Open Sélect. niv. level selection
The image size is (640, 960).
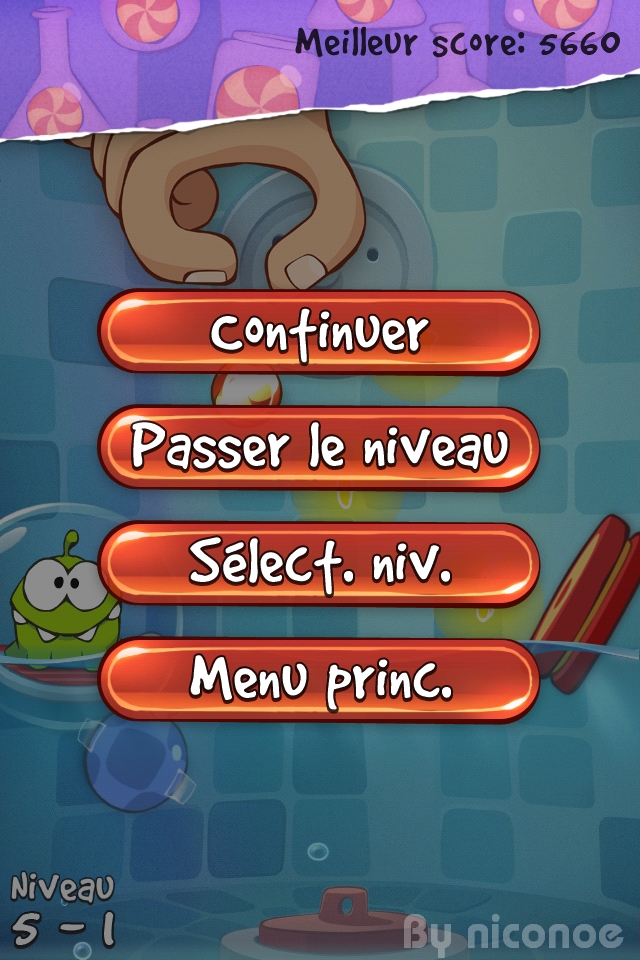tap(319, 565)
